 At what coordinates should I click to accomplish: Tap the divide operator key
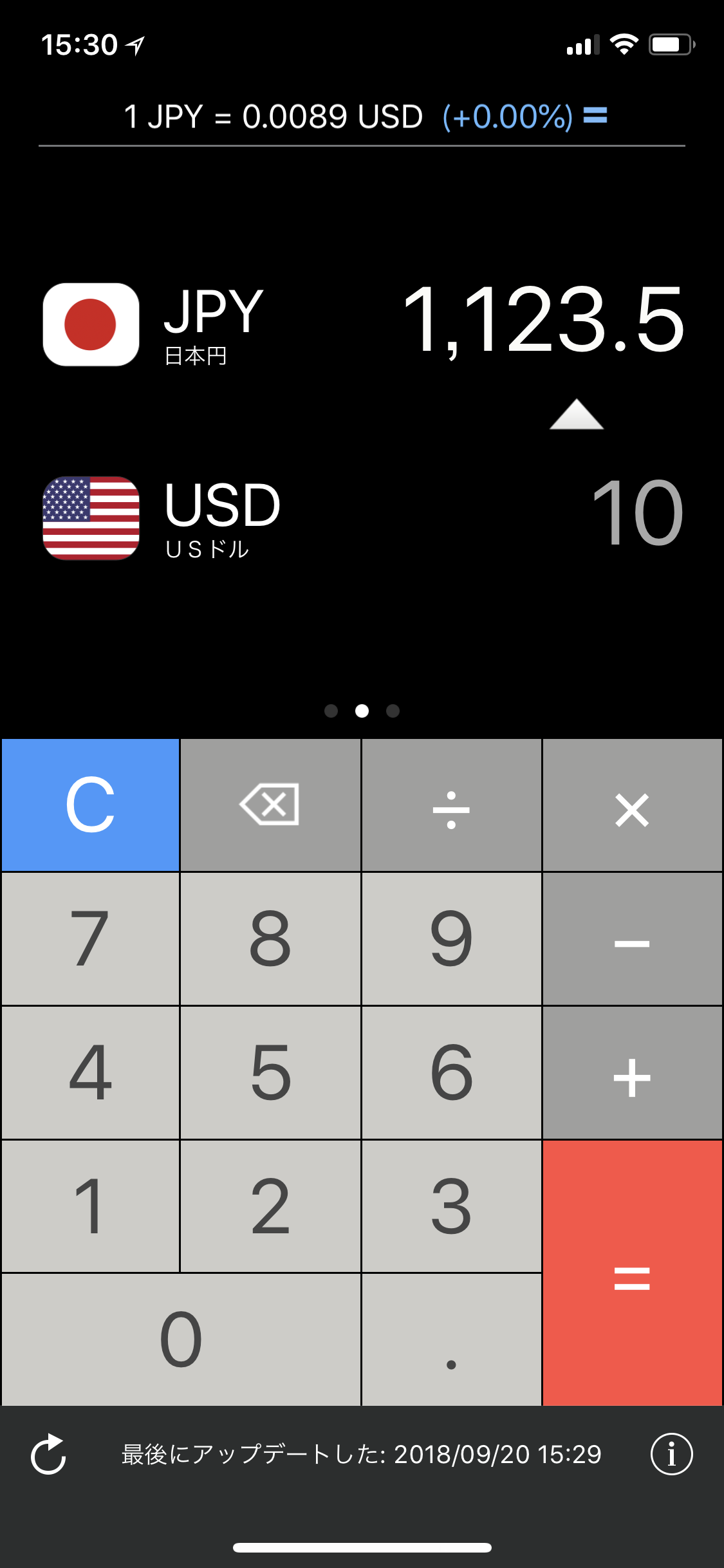coord(451,805)
